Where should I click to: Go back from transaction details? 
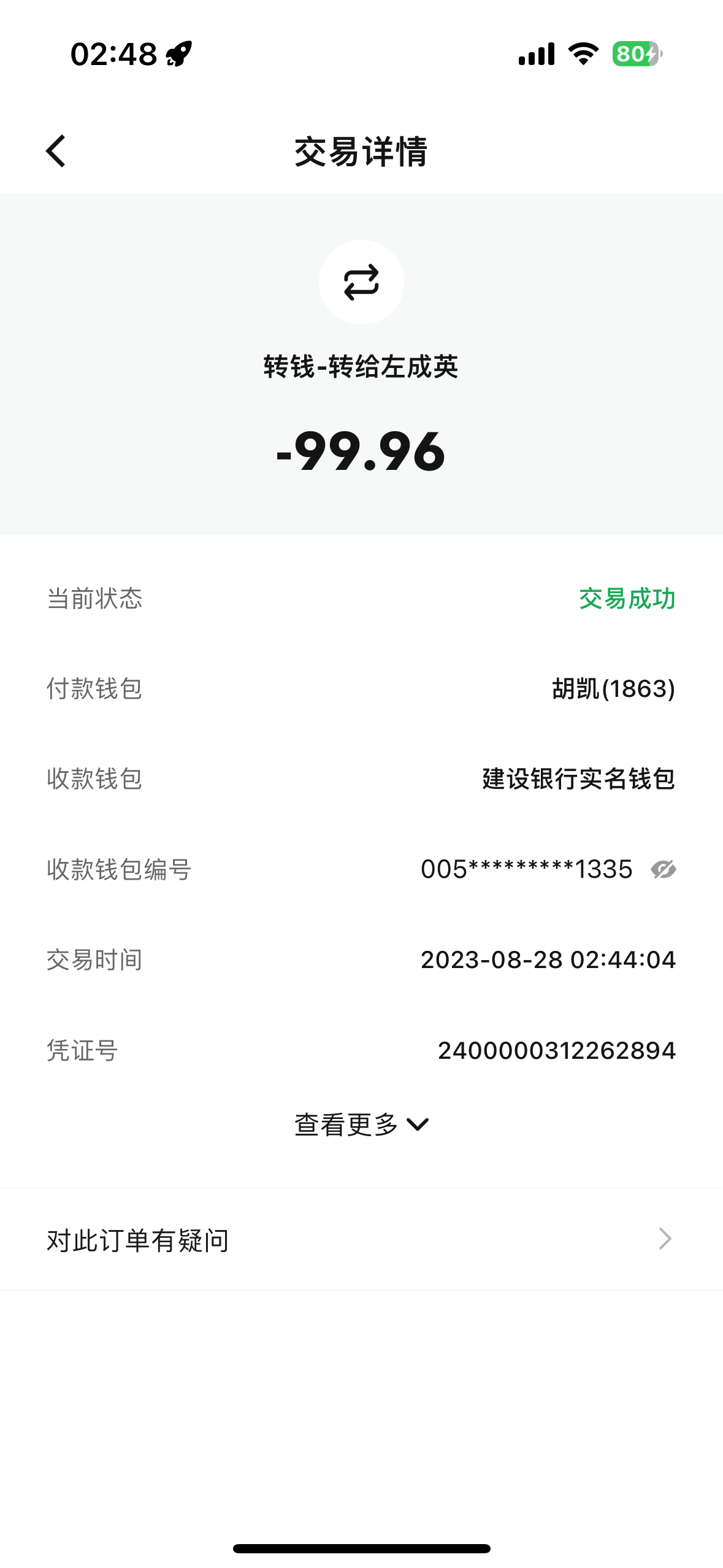point(56,152)
